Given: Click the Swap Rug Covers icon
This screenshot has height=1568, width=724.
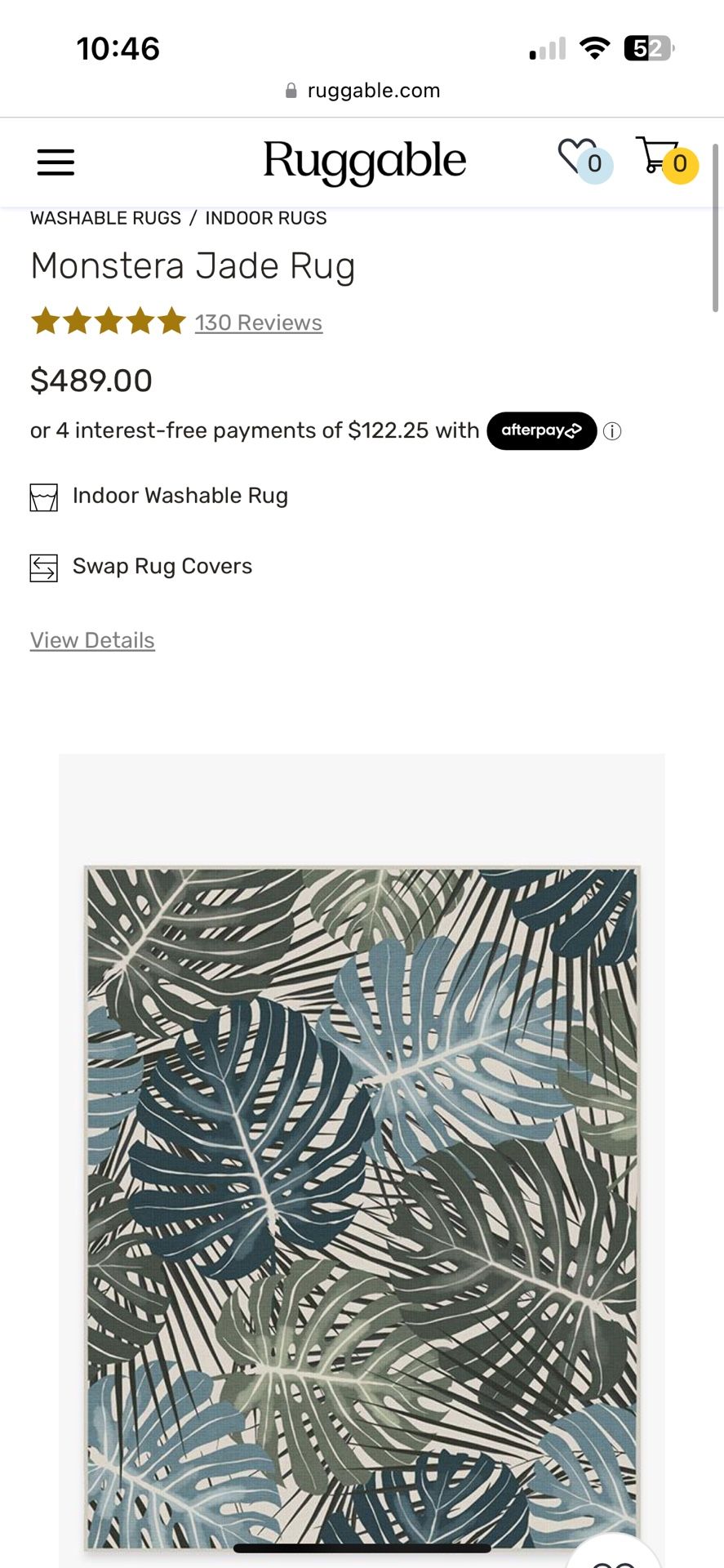Looking at the screenshot, I should click(x=44, y=566).
